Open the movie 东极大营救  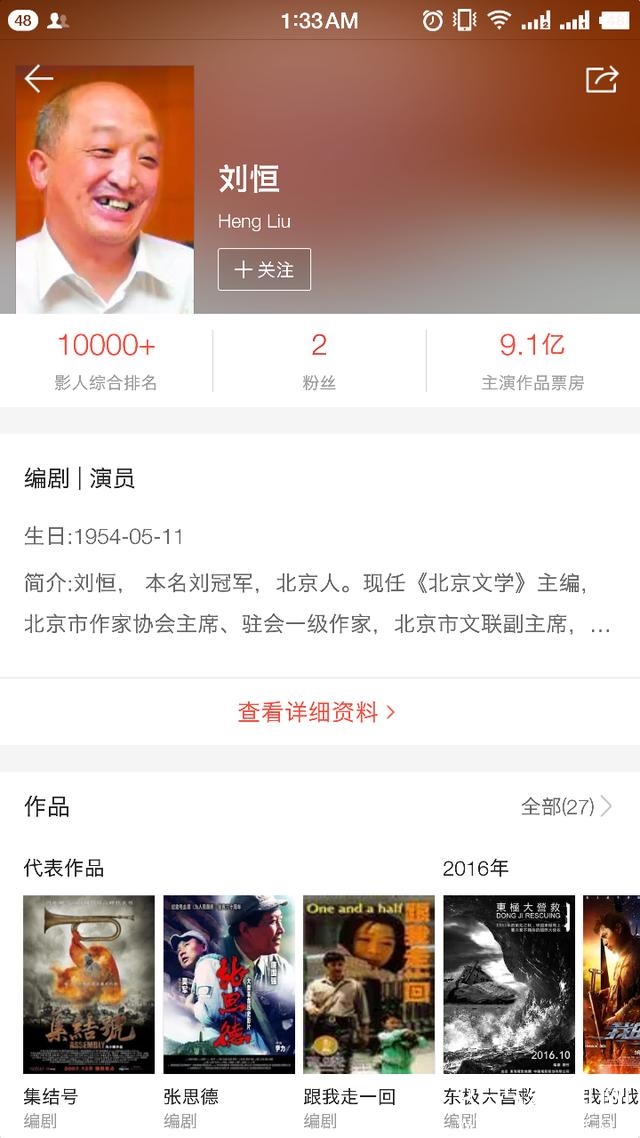pos(509,984)
